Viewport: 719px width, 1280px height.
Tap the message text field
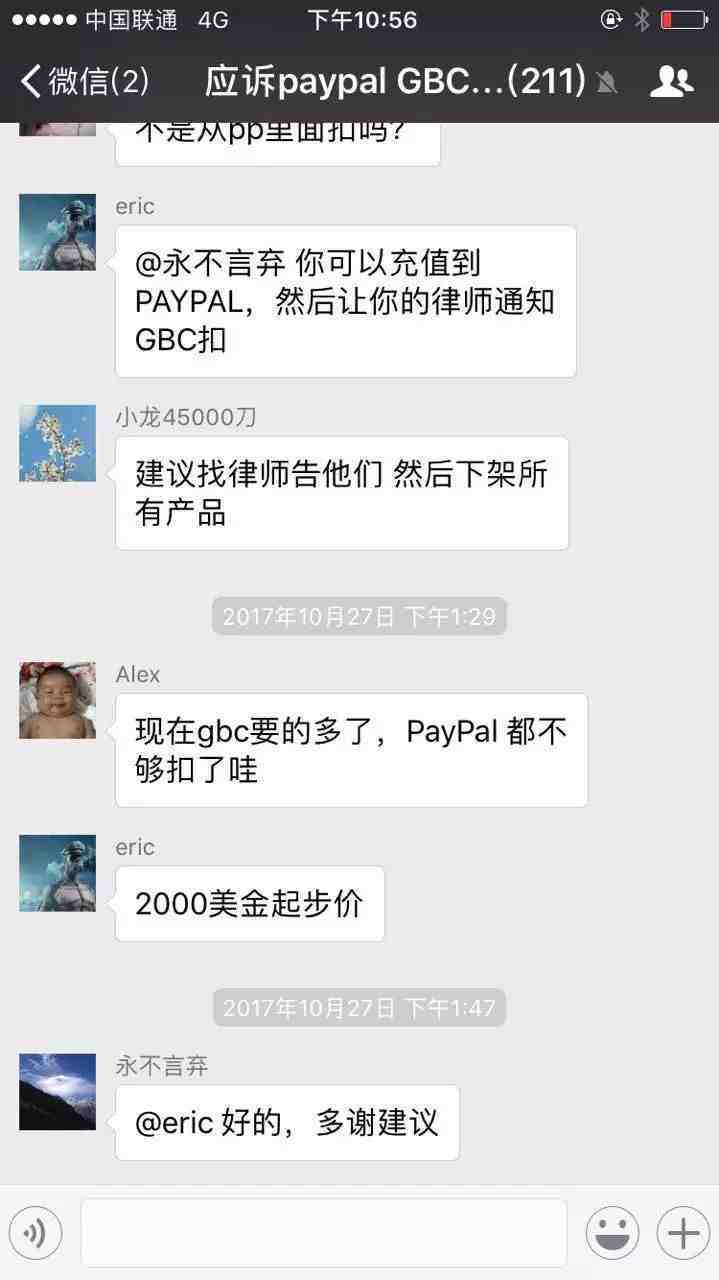323,1233
